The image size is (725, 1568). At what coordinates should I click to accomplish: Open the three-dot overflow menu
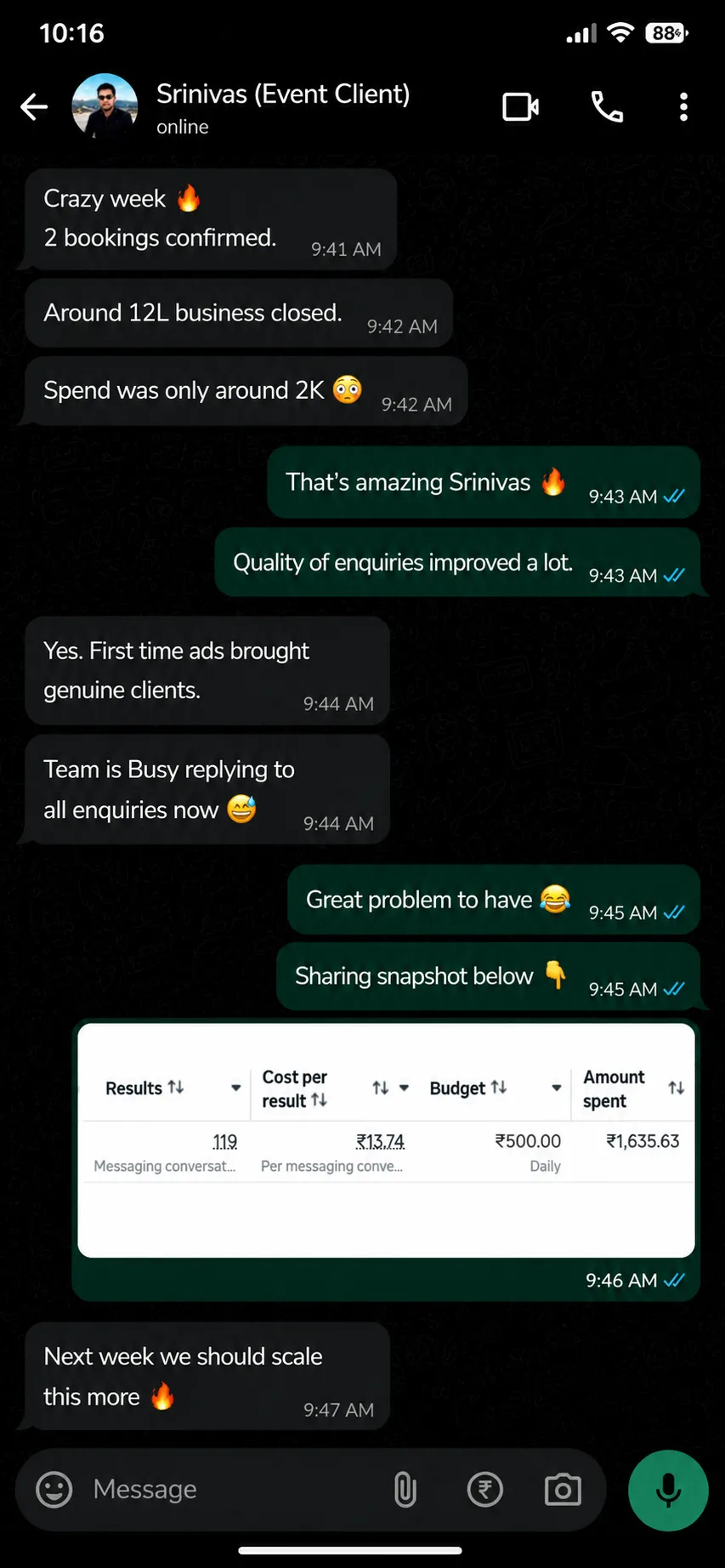(x=683, y=107)
